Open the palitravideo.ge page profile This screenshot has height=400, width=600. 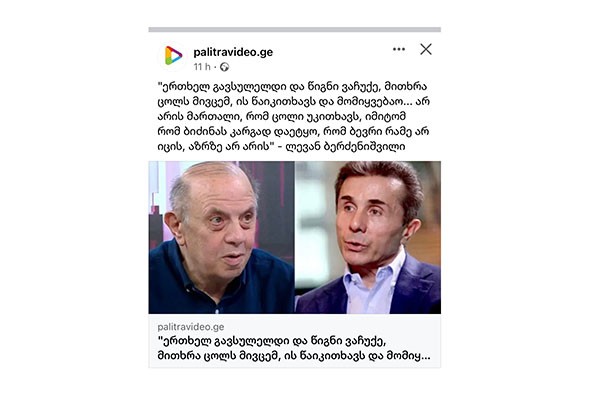click(x=232, y=52)
